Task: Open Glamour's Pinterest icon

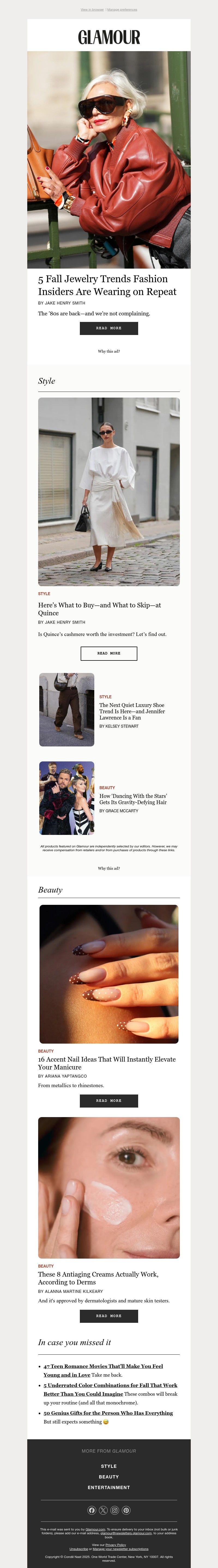Action: tap(126, 1510)
